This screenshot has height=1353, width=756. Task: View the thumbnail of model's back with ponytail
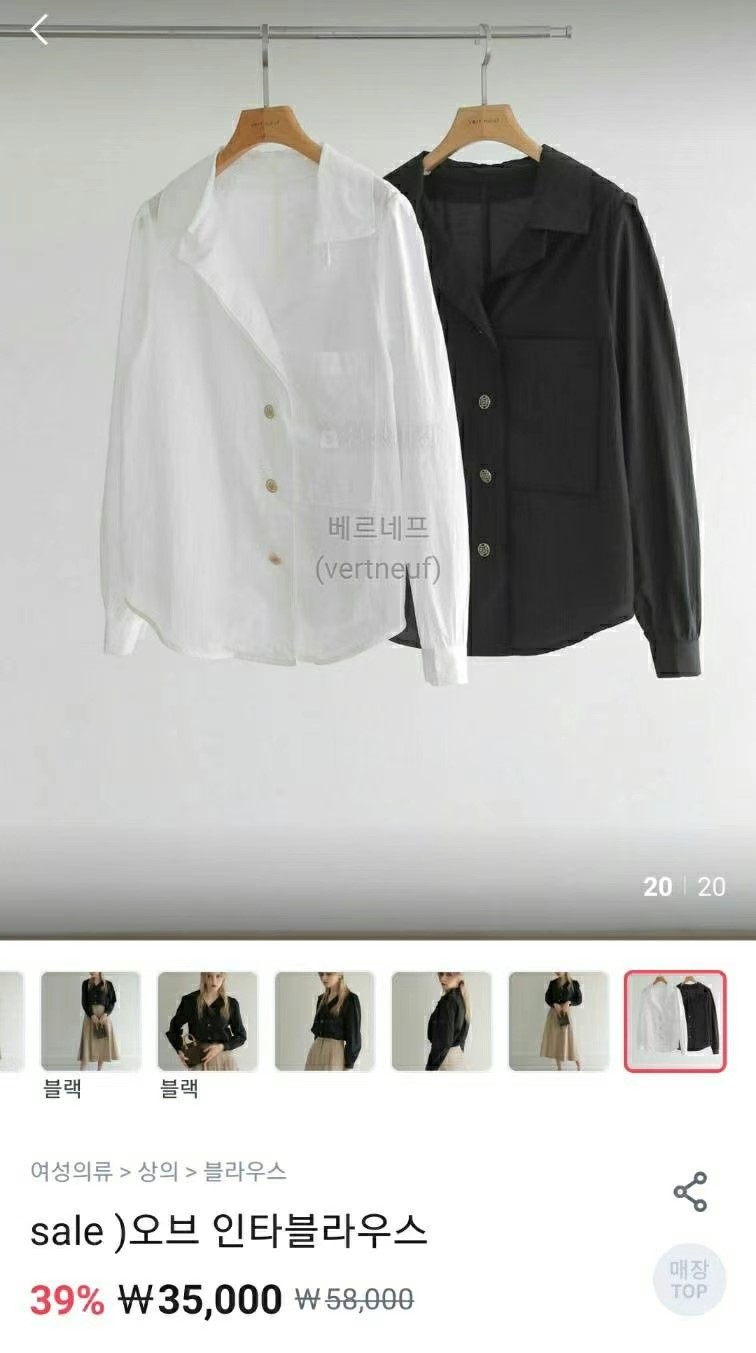pyautogui.click(x=442, y=1021)
